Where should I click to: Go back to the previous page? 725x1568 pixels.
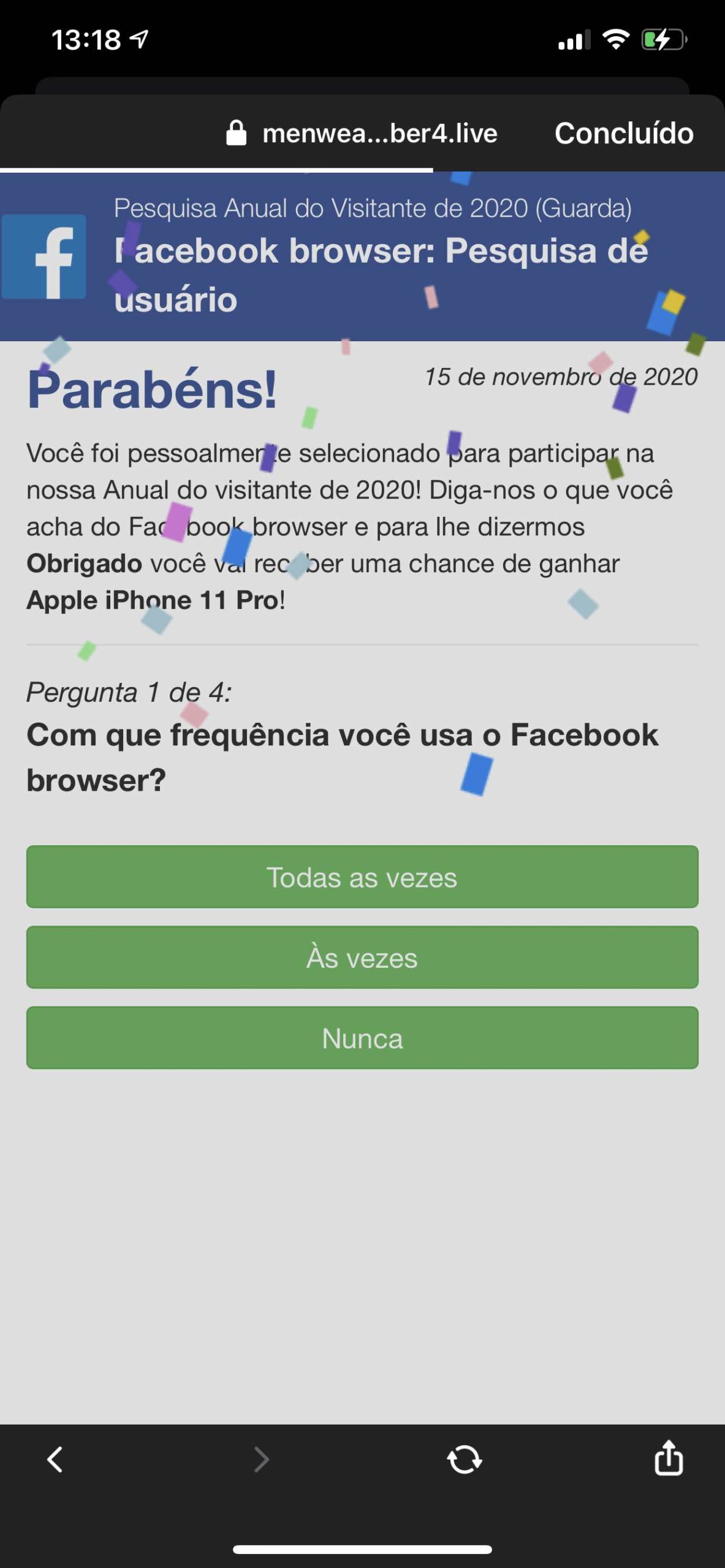[55, 1459]
